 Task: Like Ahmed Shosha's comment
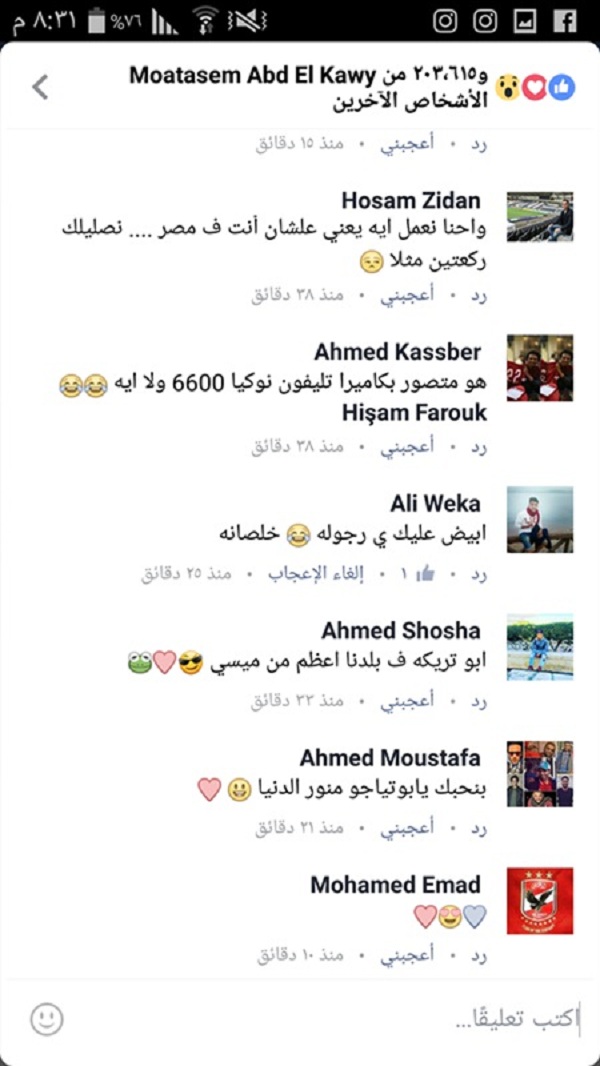pos(407,701)
